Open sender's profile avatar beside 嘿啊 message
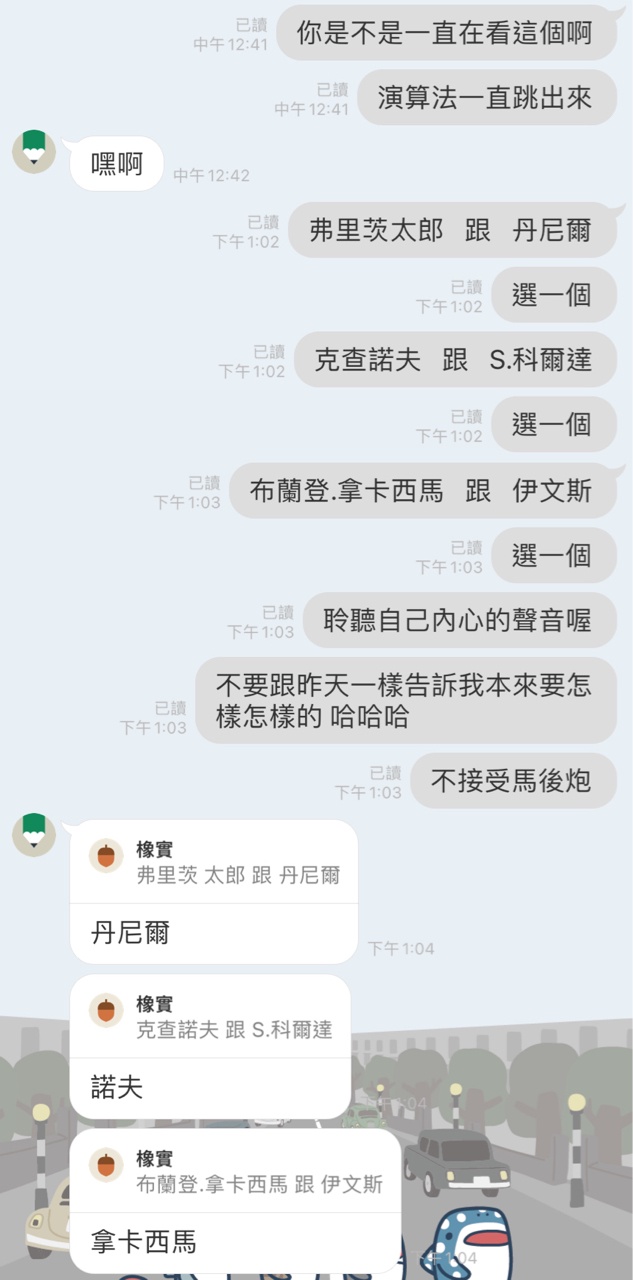Image resolution: width=633 pixels, height=1280 pixels. click(33, 151)
